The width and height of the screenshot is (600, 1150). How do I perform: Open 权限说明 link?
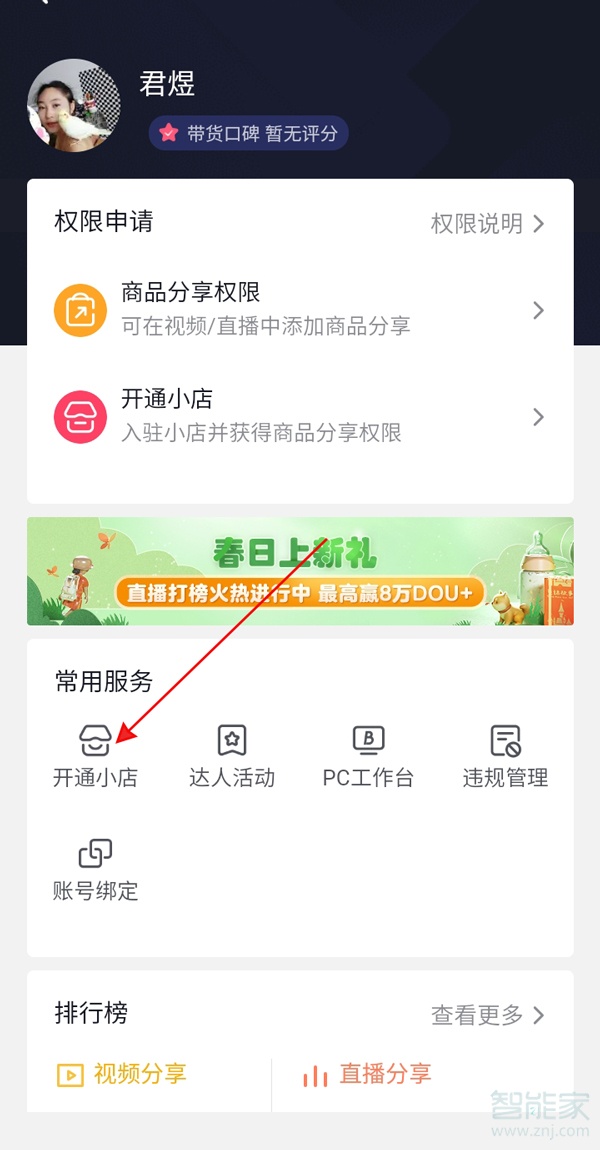coord(487,223)
